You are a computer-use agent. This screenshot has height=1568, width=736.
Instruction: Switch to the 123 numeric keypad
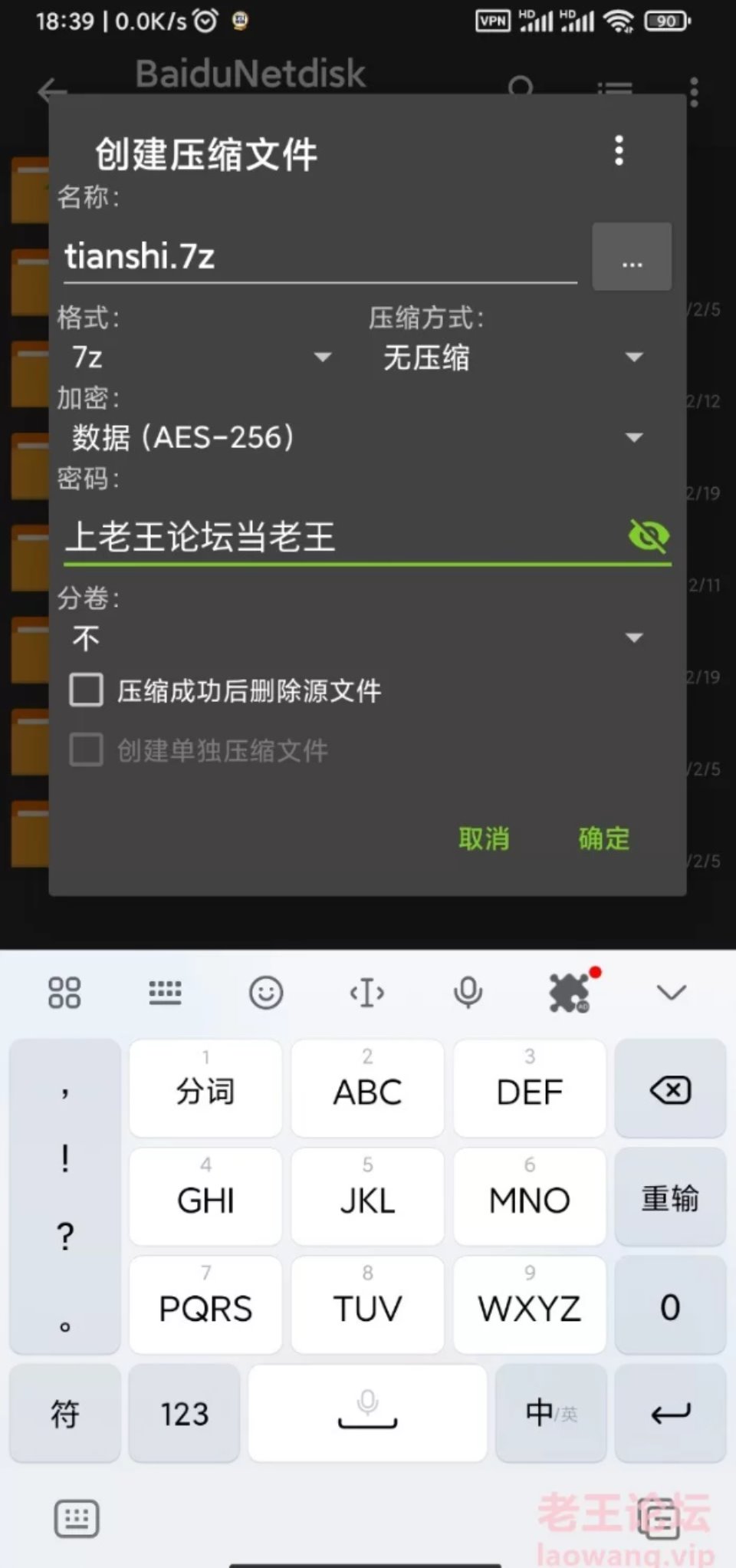184,1412
